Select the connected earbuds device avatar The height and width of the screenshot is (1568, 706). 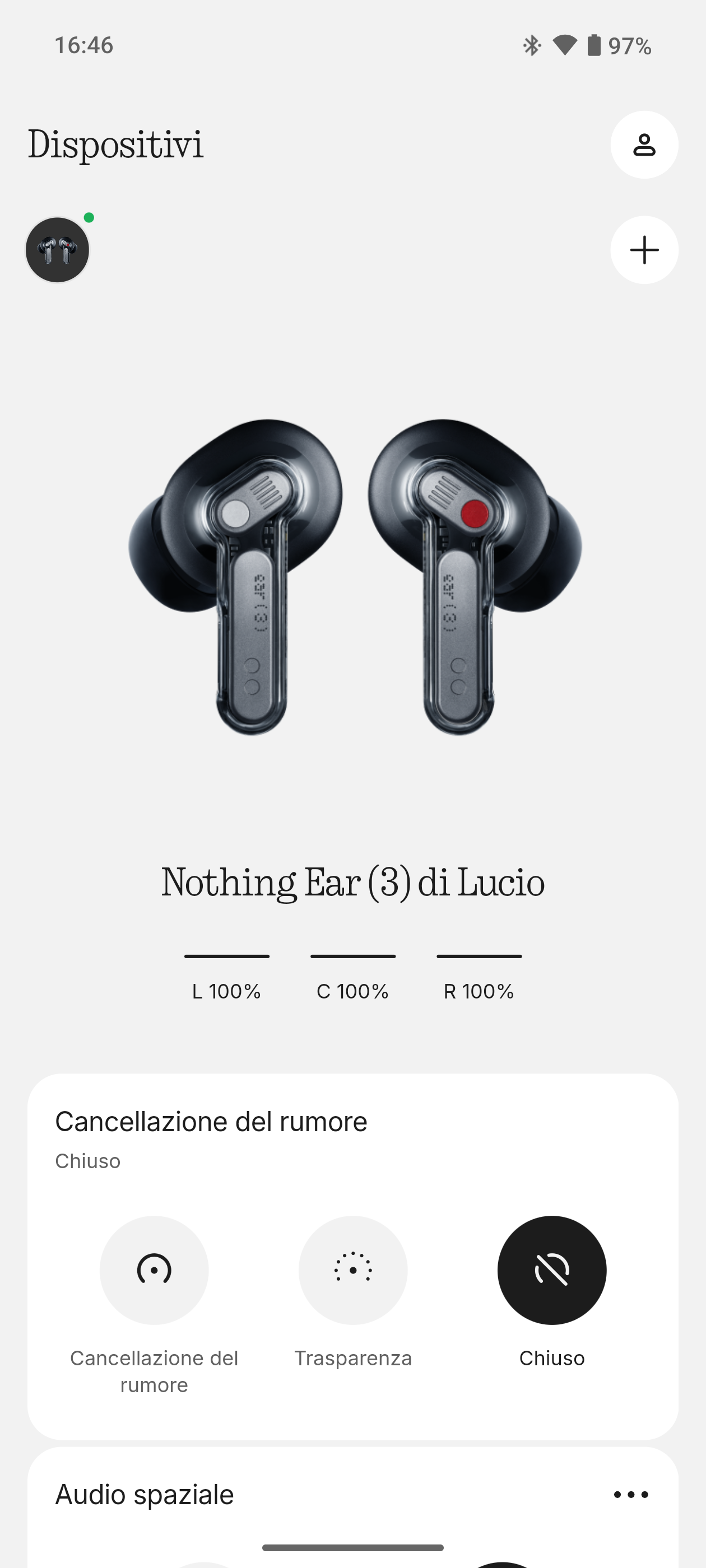tap(57, 250)
